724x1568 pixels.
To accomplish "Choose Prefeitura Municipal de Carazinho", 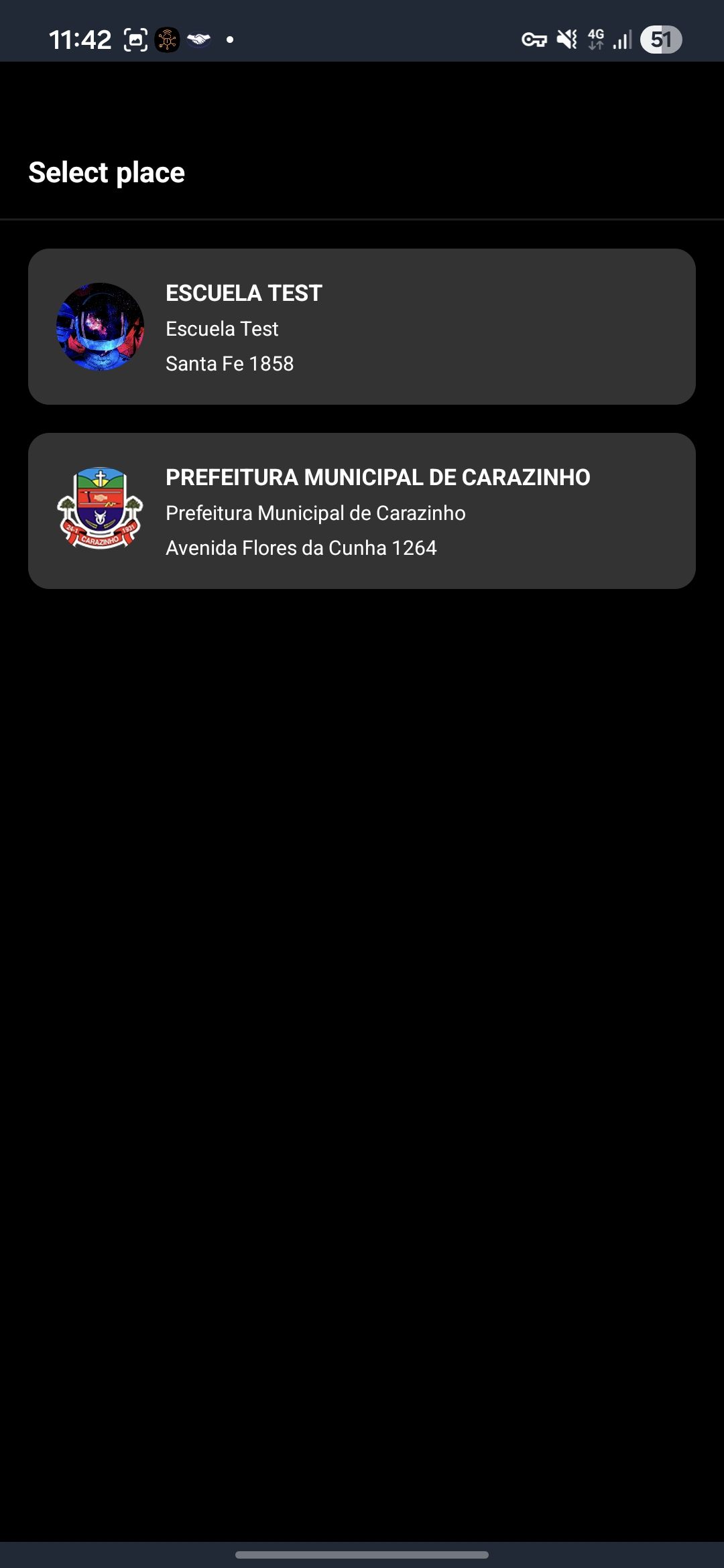I will [362, 511].
